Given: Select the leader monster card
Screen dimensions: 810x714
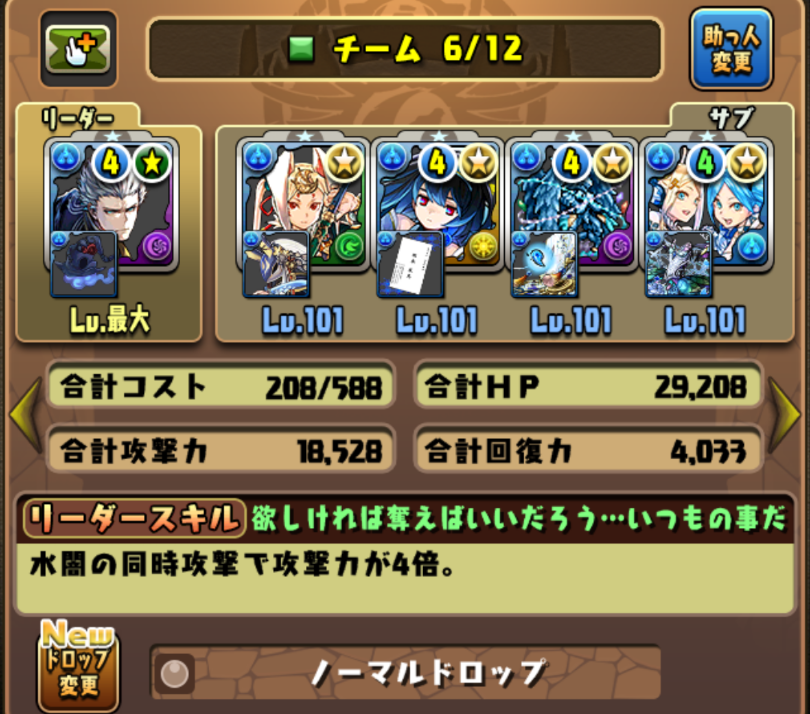Looking at the screenshot, I should point(110,205).
